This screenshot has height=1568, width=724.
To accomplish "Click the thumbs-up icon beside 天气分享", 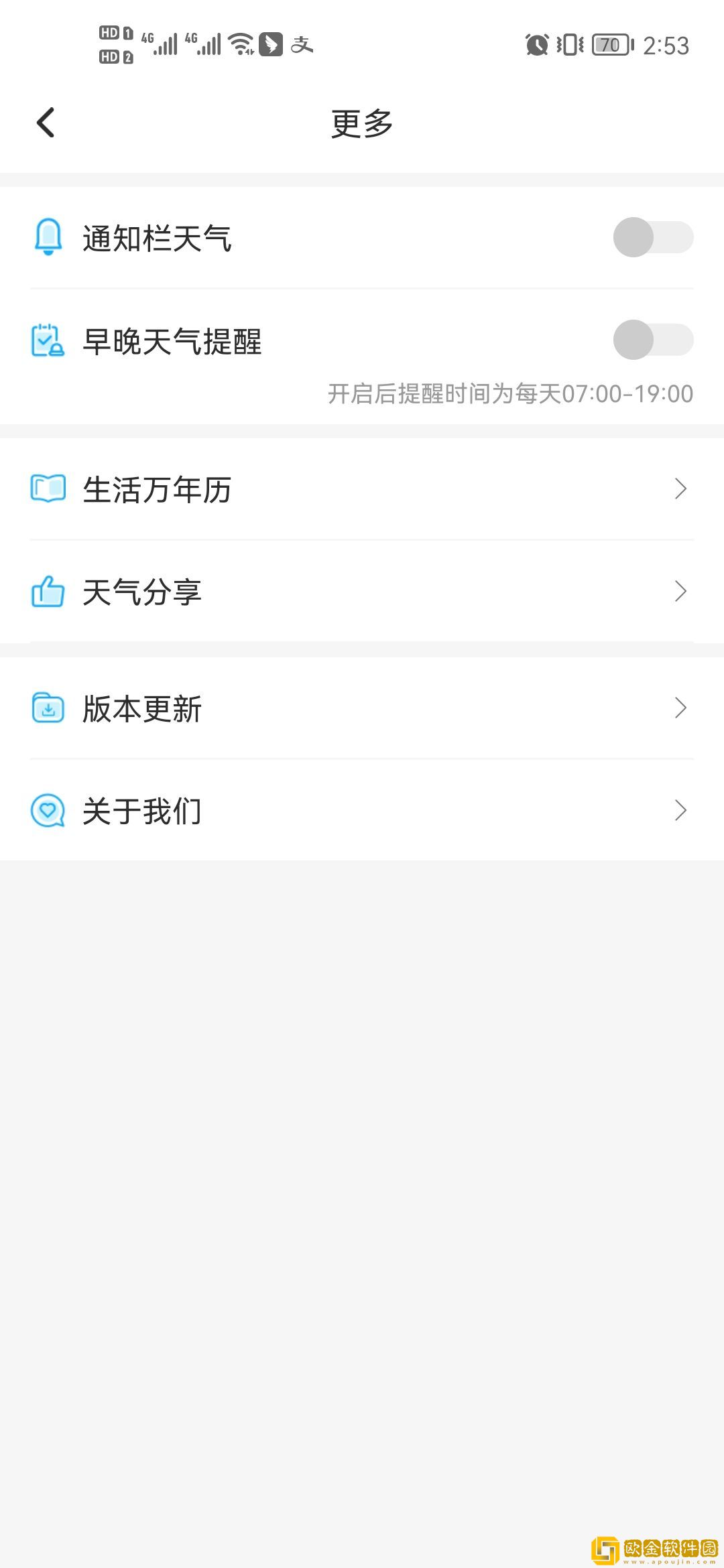I will [47, 591].
